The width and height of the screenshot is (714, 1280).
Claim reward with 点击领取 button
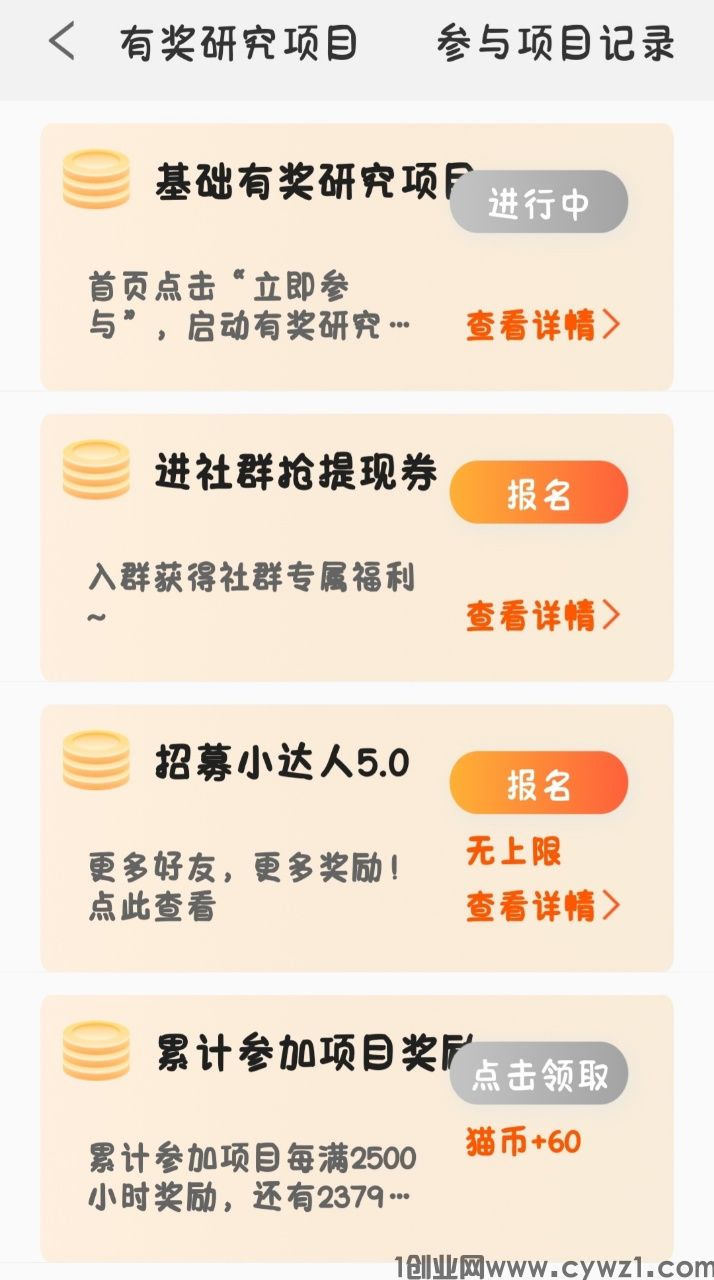[538, 1075]
